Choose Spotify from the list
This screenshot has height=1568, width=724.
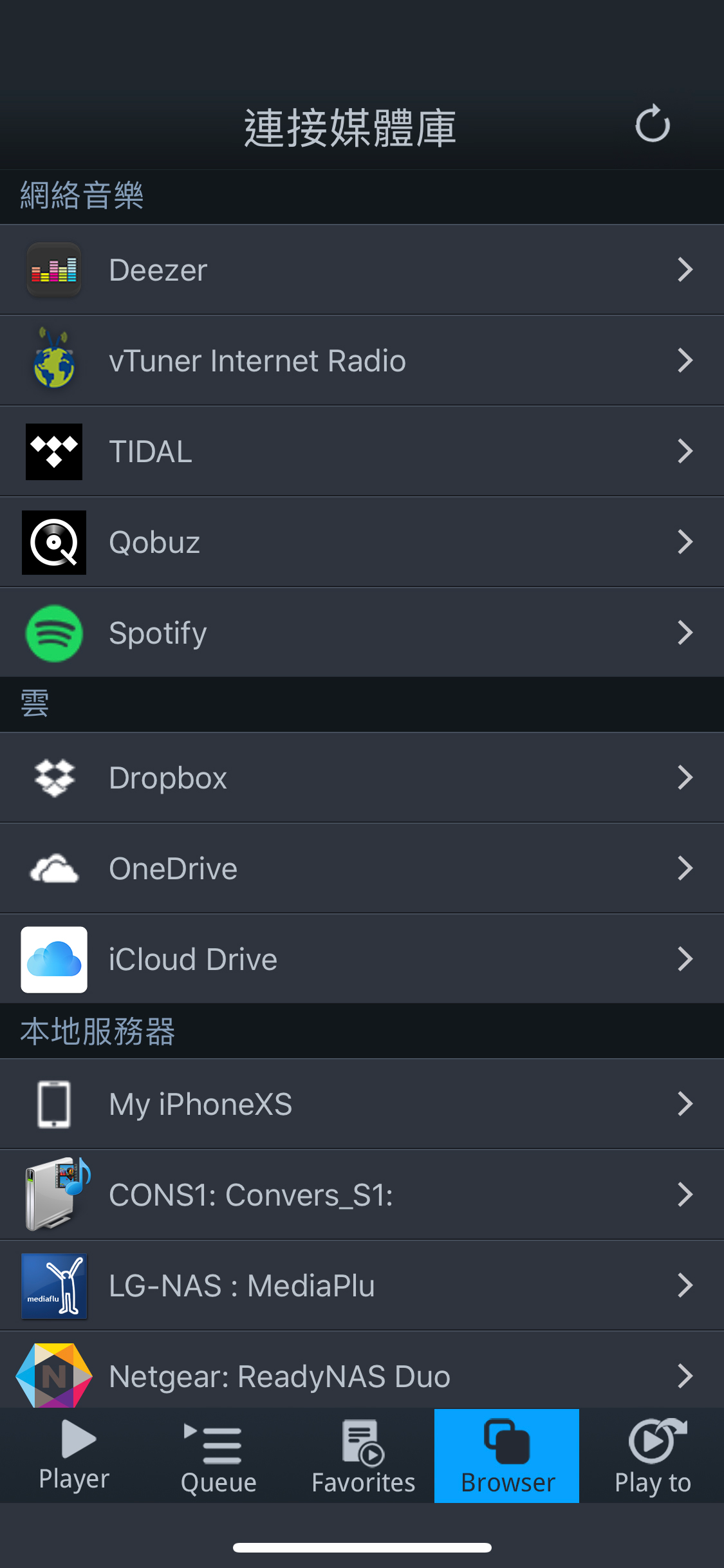362,633
